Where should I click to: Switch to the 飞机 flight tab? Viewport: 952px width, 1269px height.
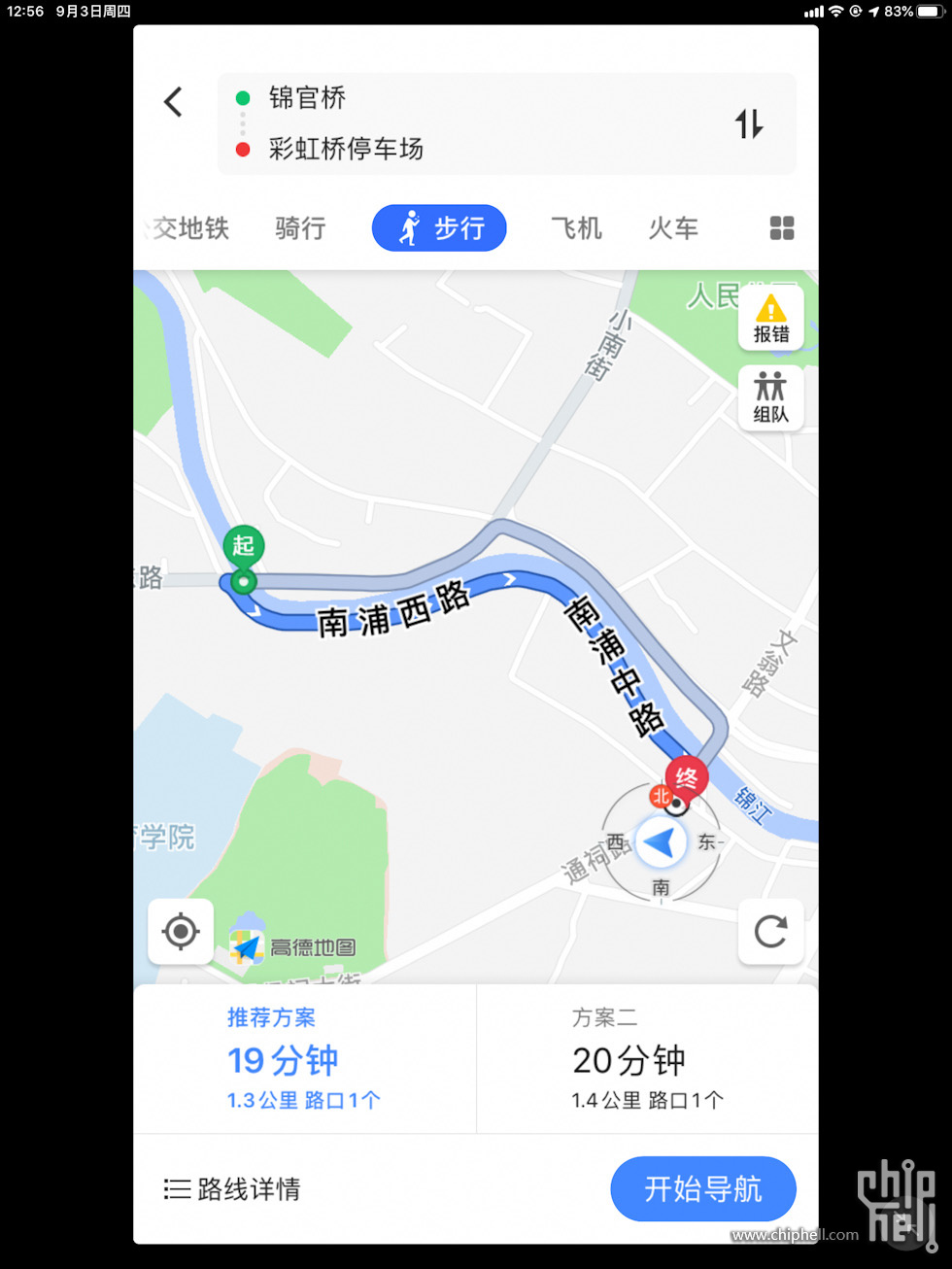coord(576,228)
